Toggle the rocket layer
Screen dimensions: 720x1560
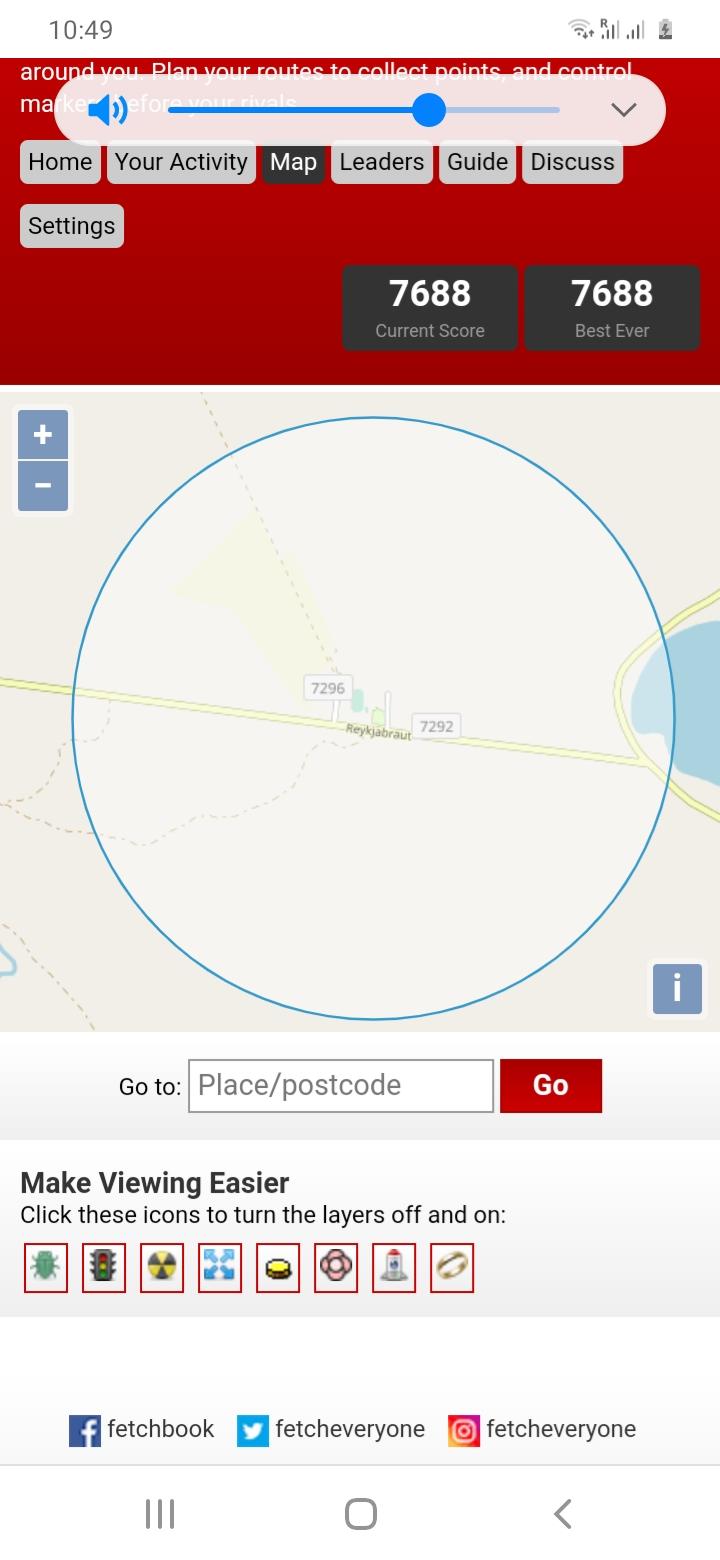(394, 1268)
